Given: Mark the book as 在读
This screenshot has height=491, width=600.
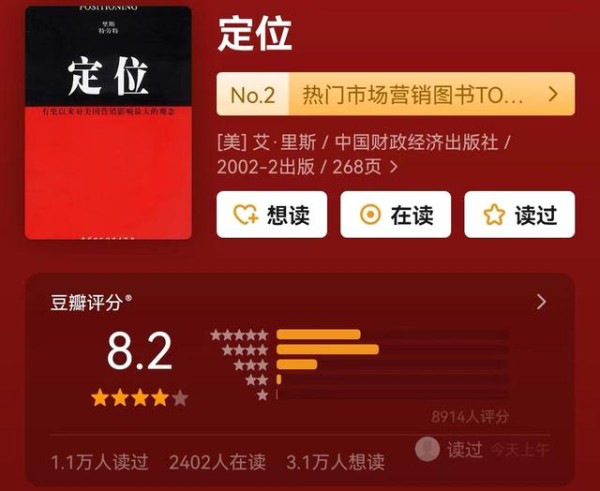Looking at the screenshot, I should [395, 214].
